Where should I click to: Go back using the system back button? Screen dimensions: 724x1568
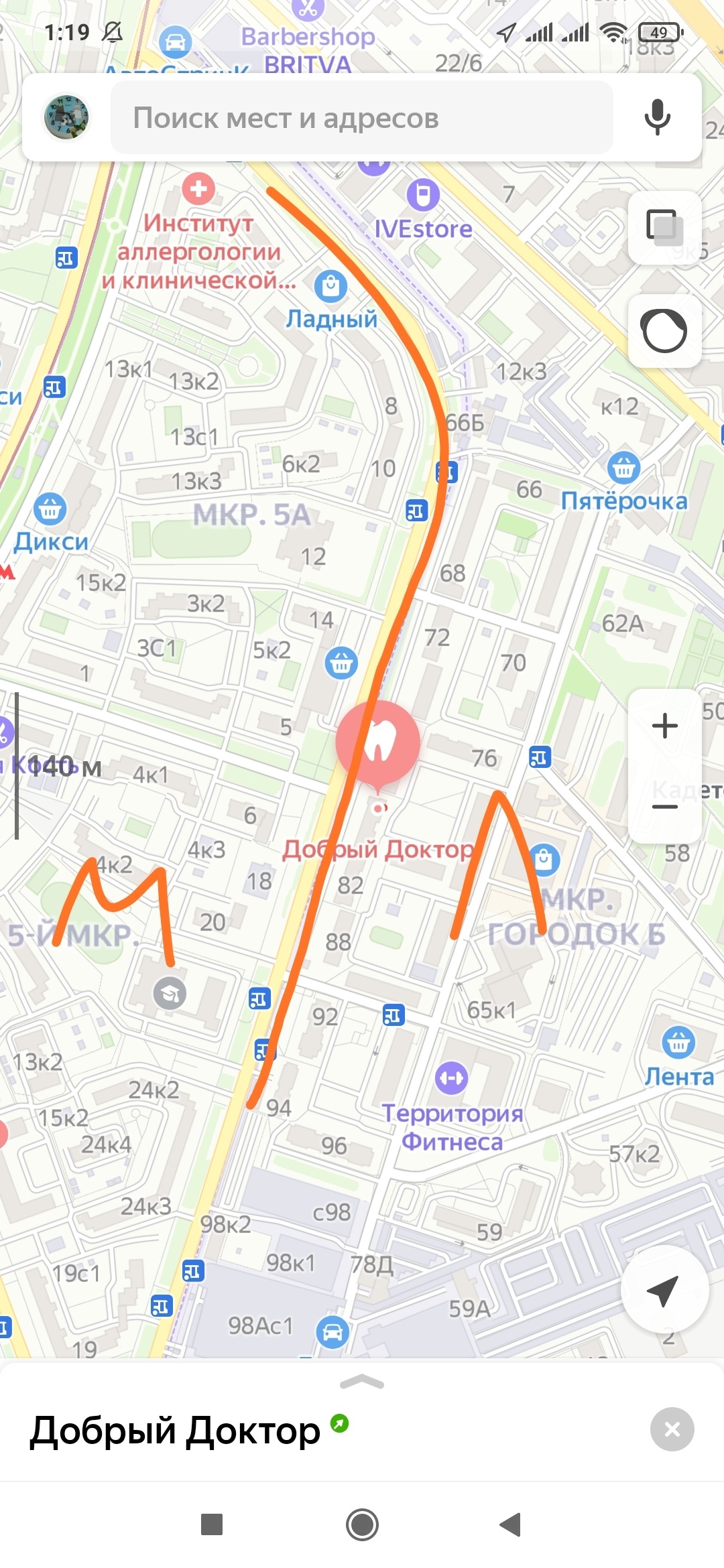[511, 1524]
